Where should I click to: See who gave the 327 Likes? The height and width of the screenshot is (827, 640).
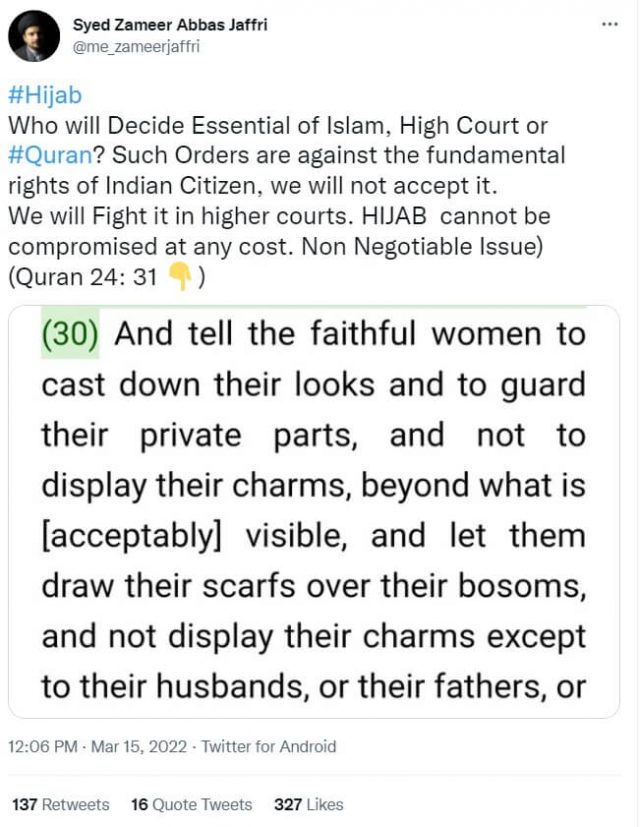(309, 804)
